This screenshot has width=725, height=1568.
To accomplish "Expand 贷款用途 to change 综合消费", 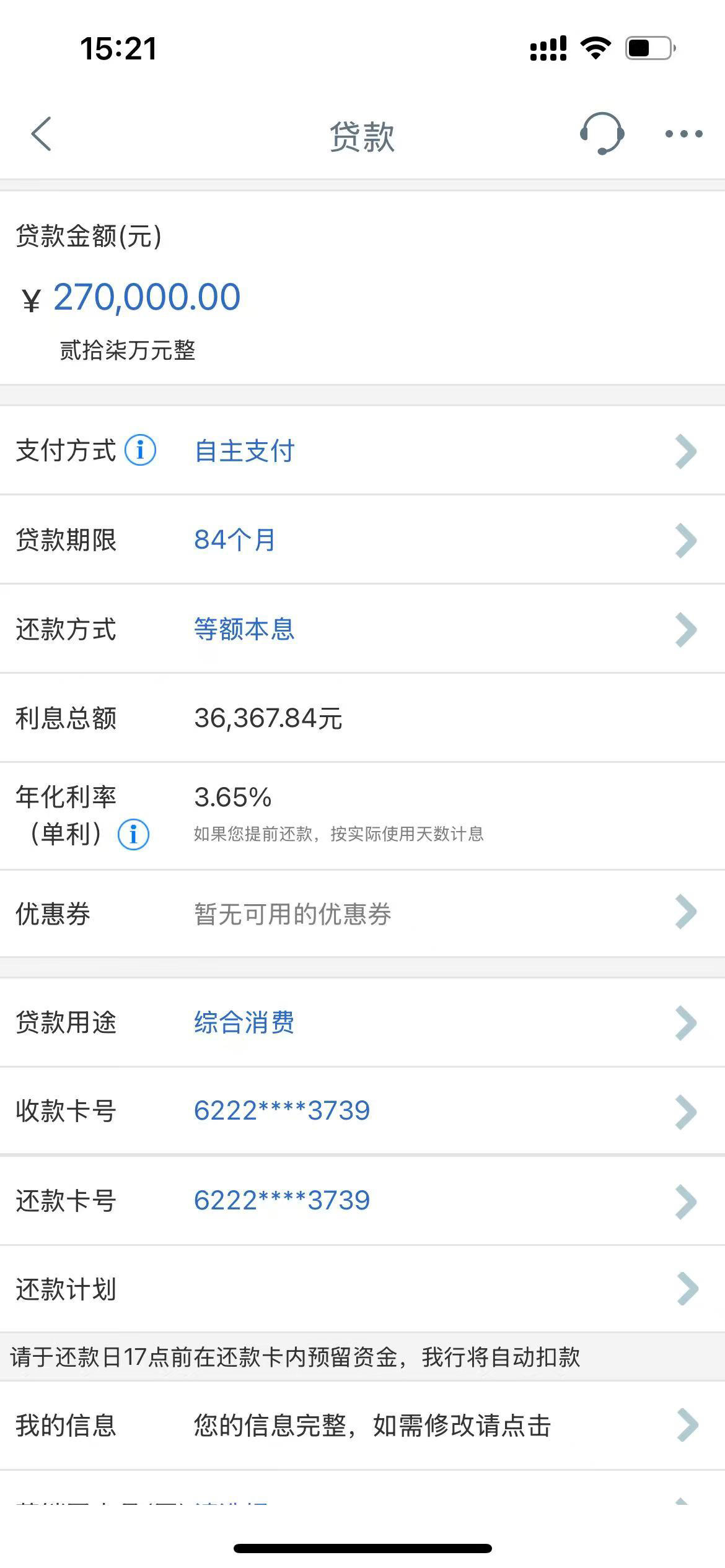I will tap(685, 1024).
